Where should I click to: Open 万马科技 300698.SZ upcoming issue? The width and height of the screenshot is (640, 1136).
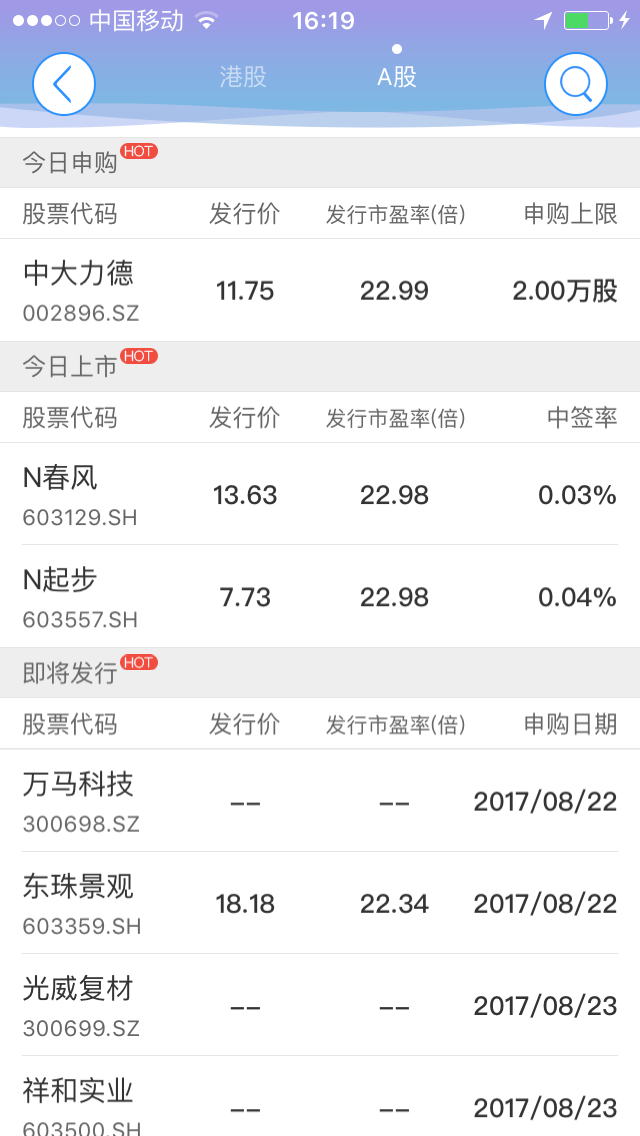click(x=320, y=801)
